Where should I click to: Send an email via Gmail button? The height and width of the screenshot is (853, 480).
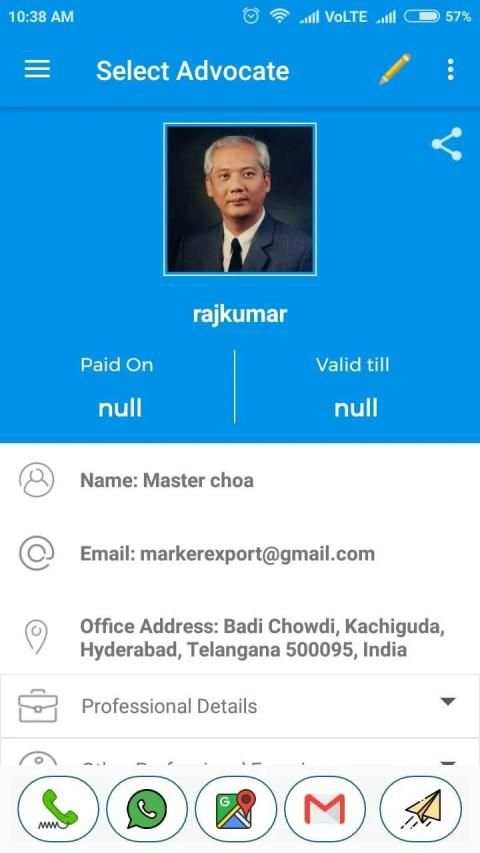point(325,808)
